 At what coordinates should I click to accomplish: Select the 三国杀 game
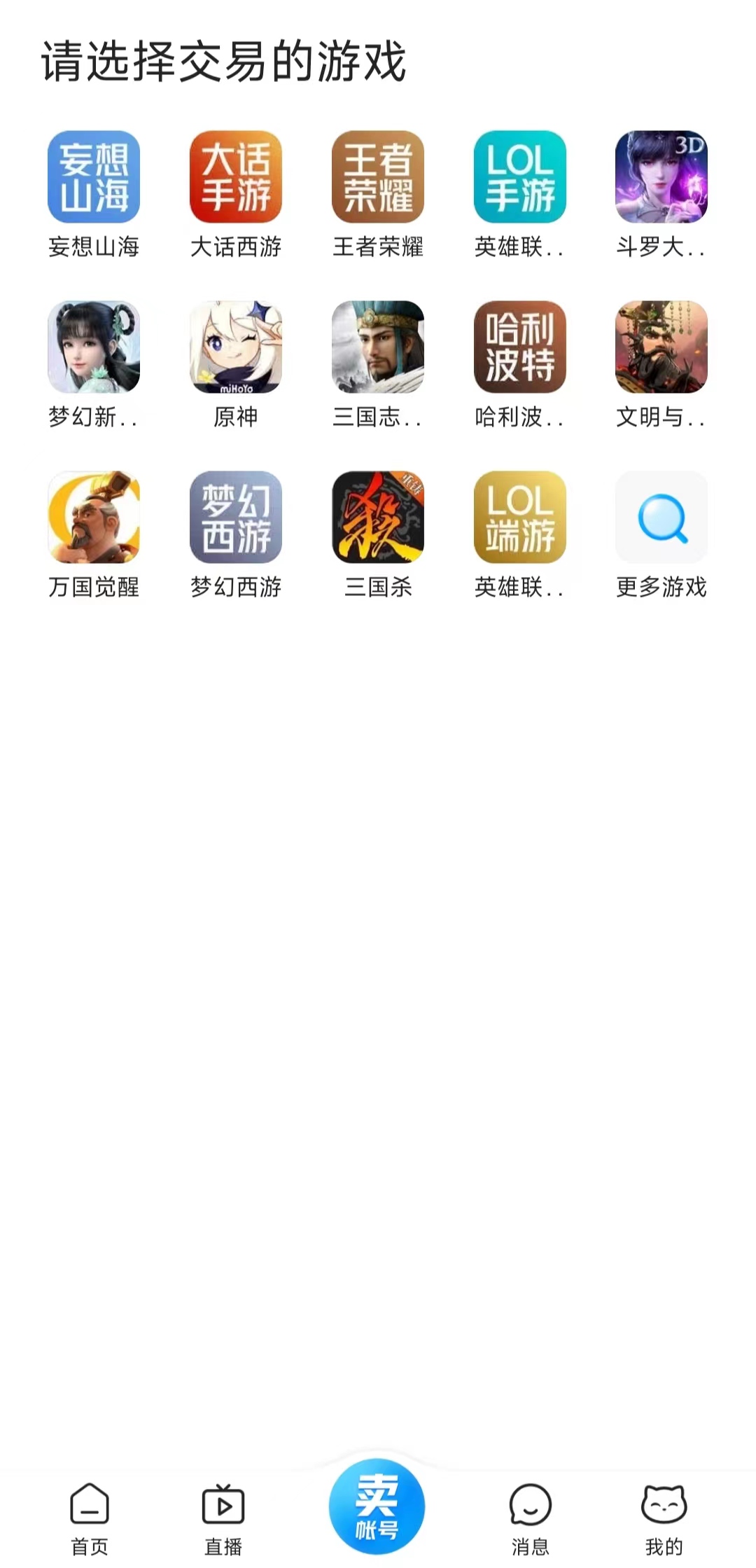point(378,518)
